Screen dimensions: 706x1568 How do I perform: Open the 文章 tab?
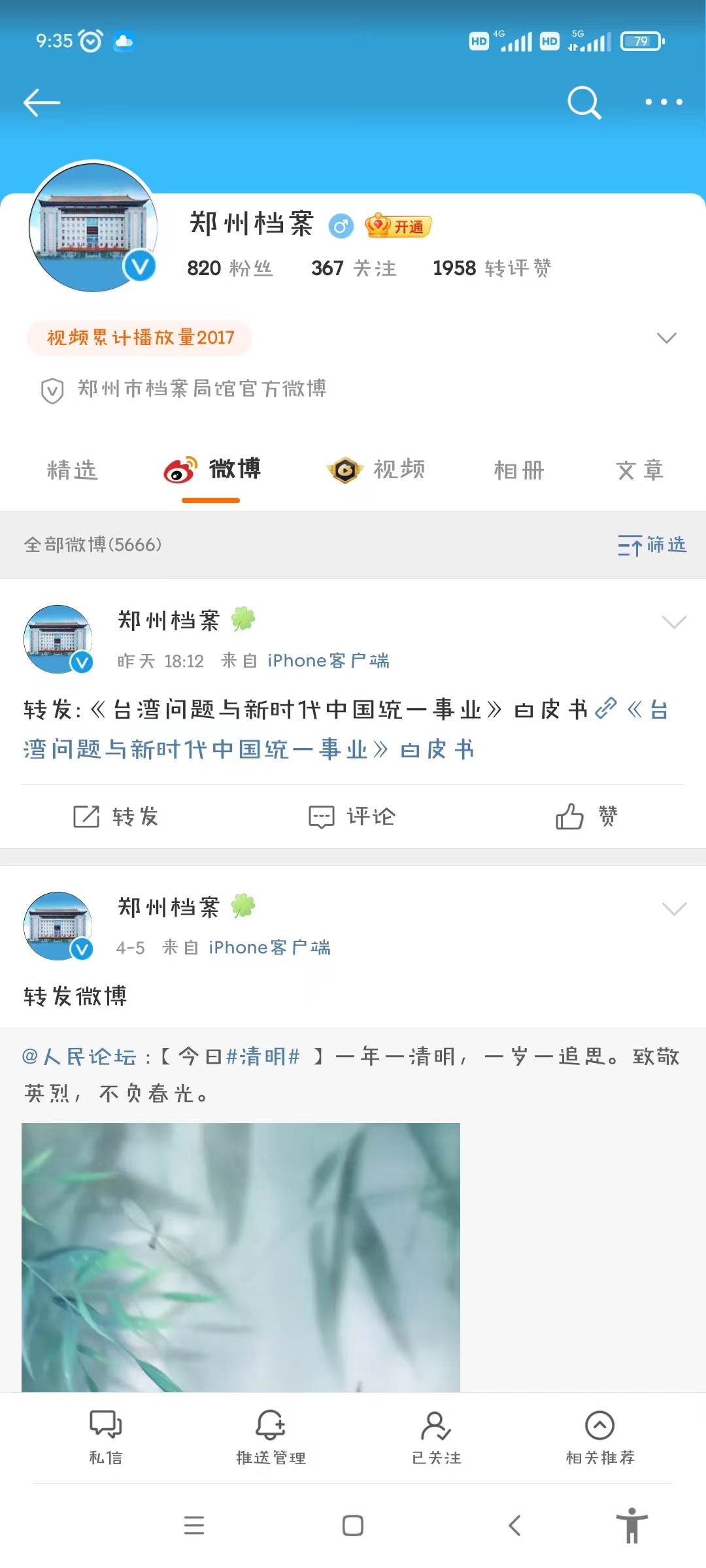(639, 470)
